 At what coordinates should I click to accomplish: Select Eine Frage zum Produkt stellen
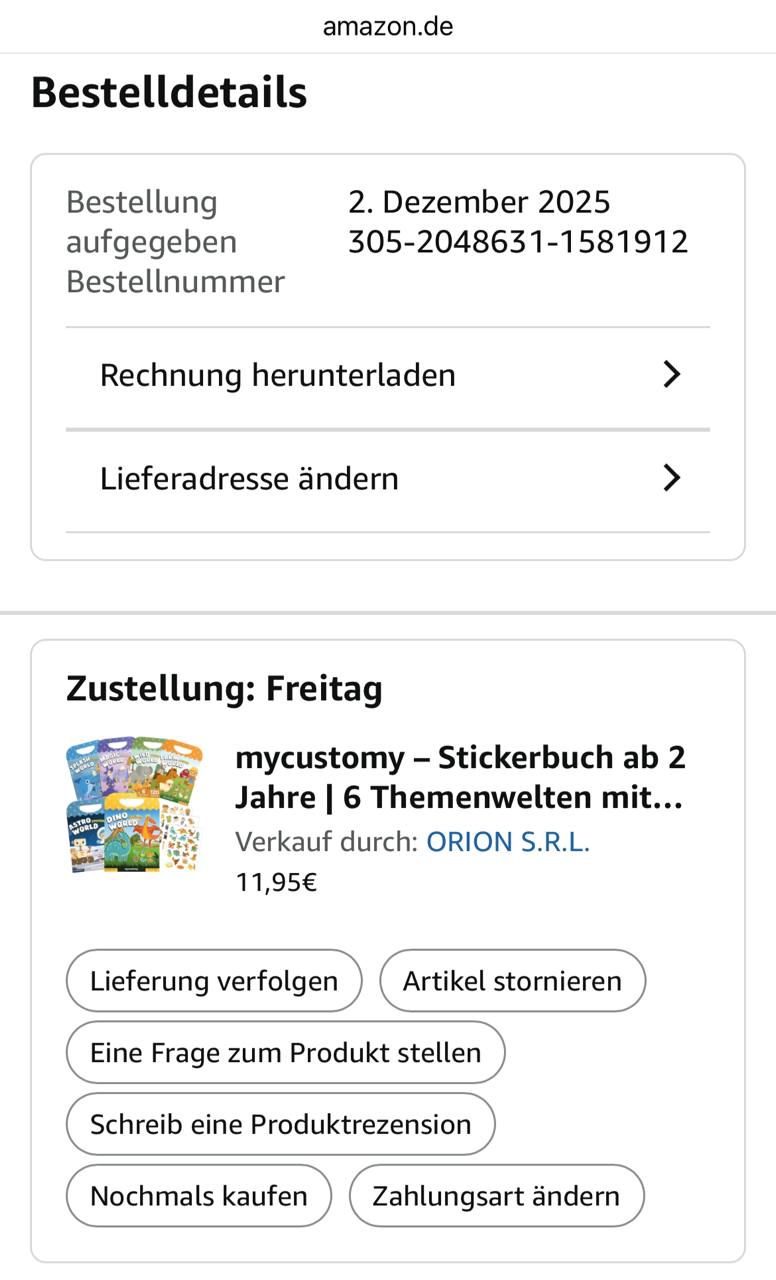[x=285, y=1053]
